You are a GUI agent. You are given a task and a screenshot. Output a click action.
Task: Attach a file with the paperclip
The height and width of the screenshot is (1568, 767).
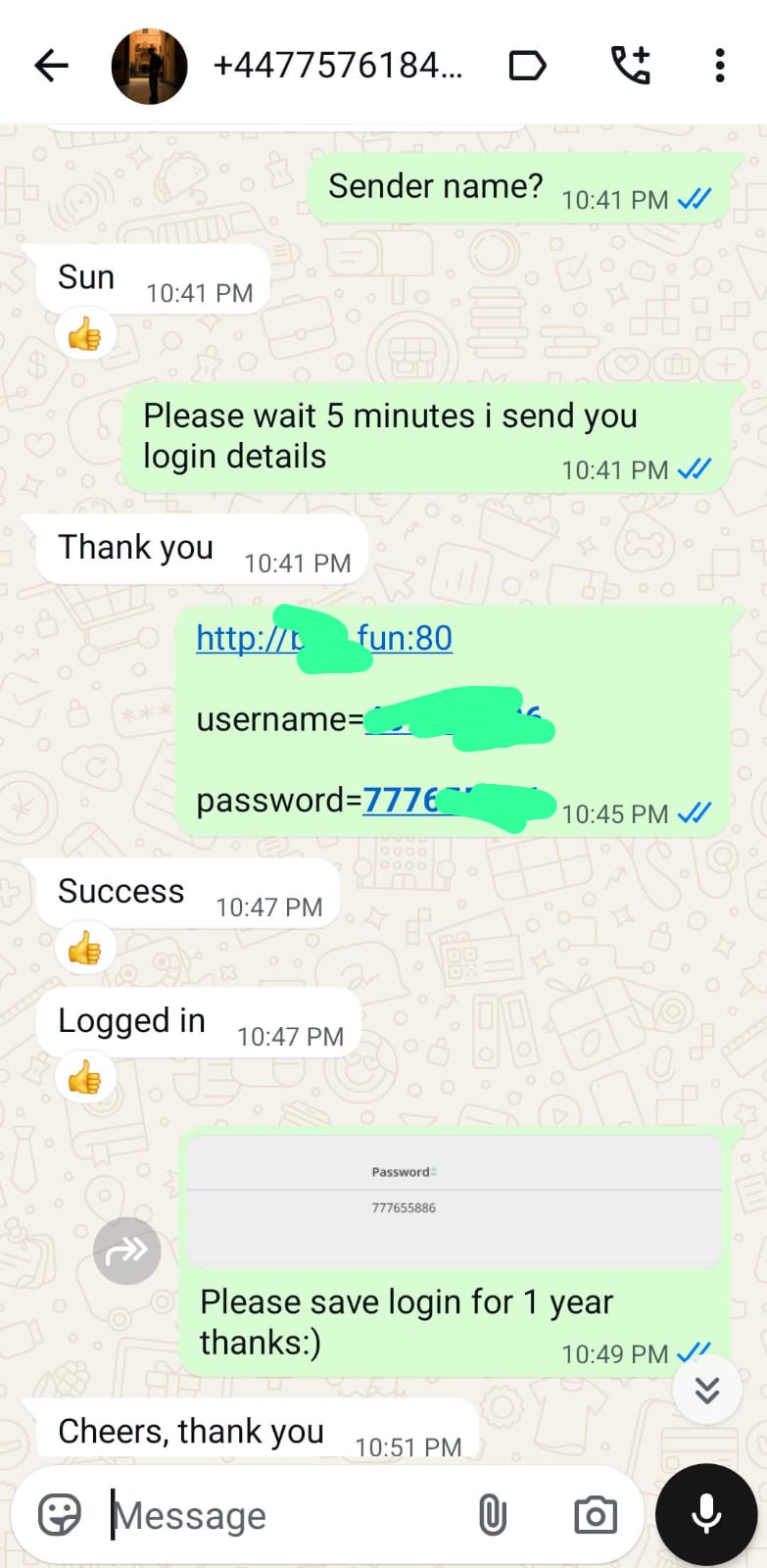492,1515
